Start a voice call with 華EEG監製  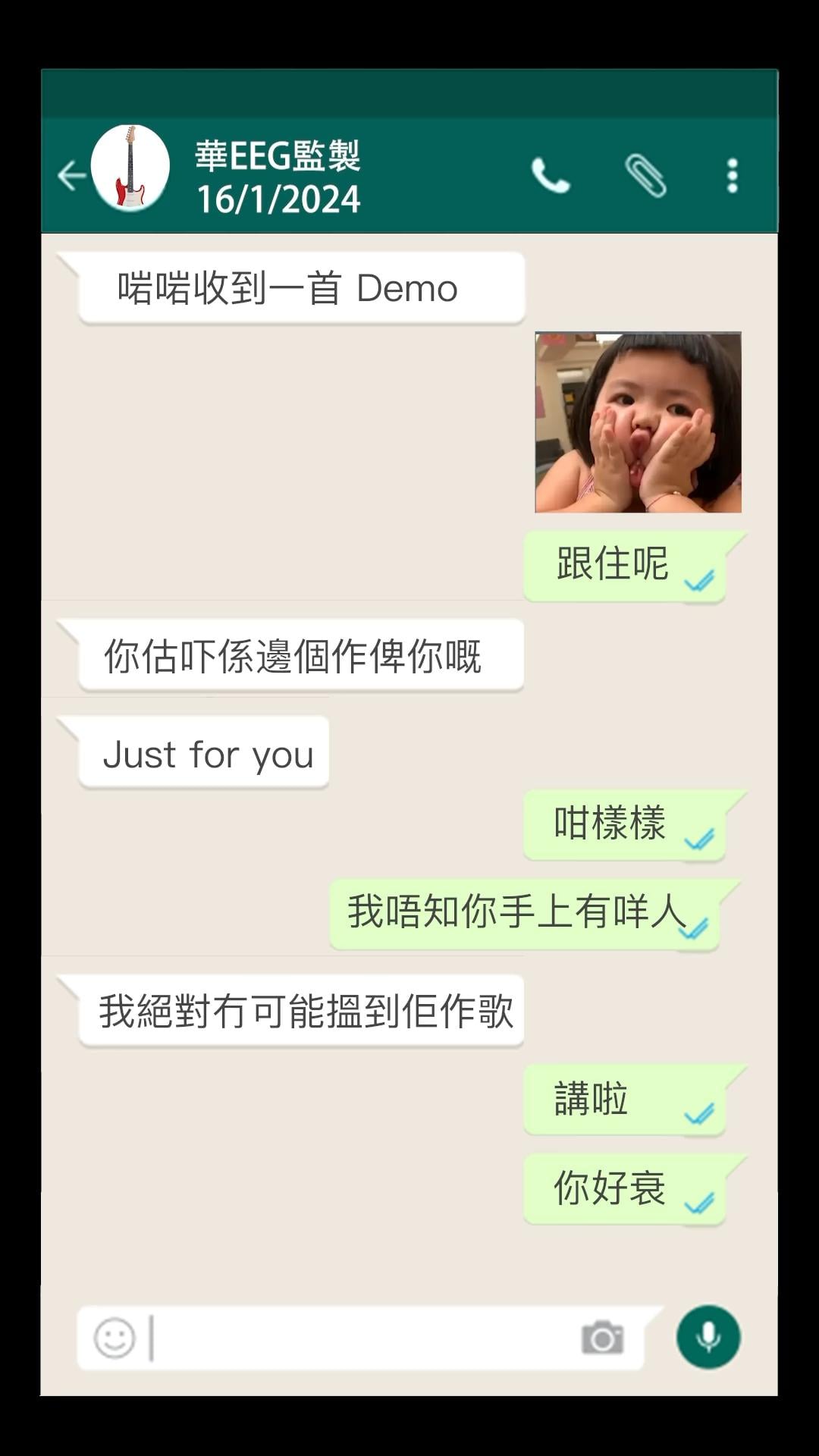[550, 176]
